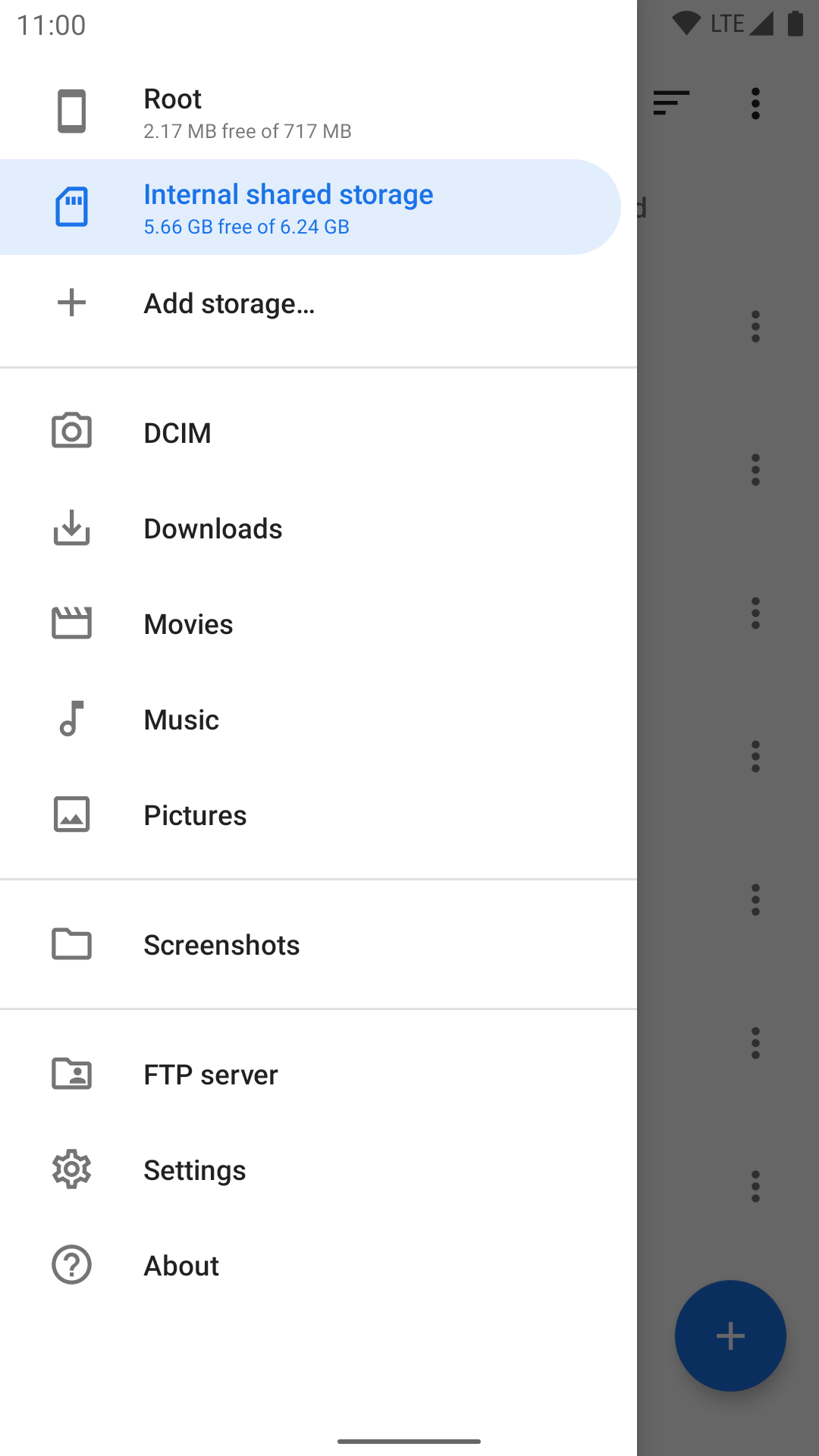Tap the navigation bar handle at bottom
The height and width of the screenshot is (1456, 819).
pos(409,1440)
